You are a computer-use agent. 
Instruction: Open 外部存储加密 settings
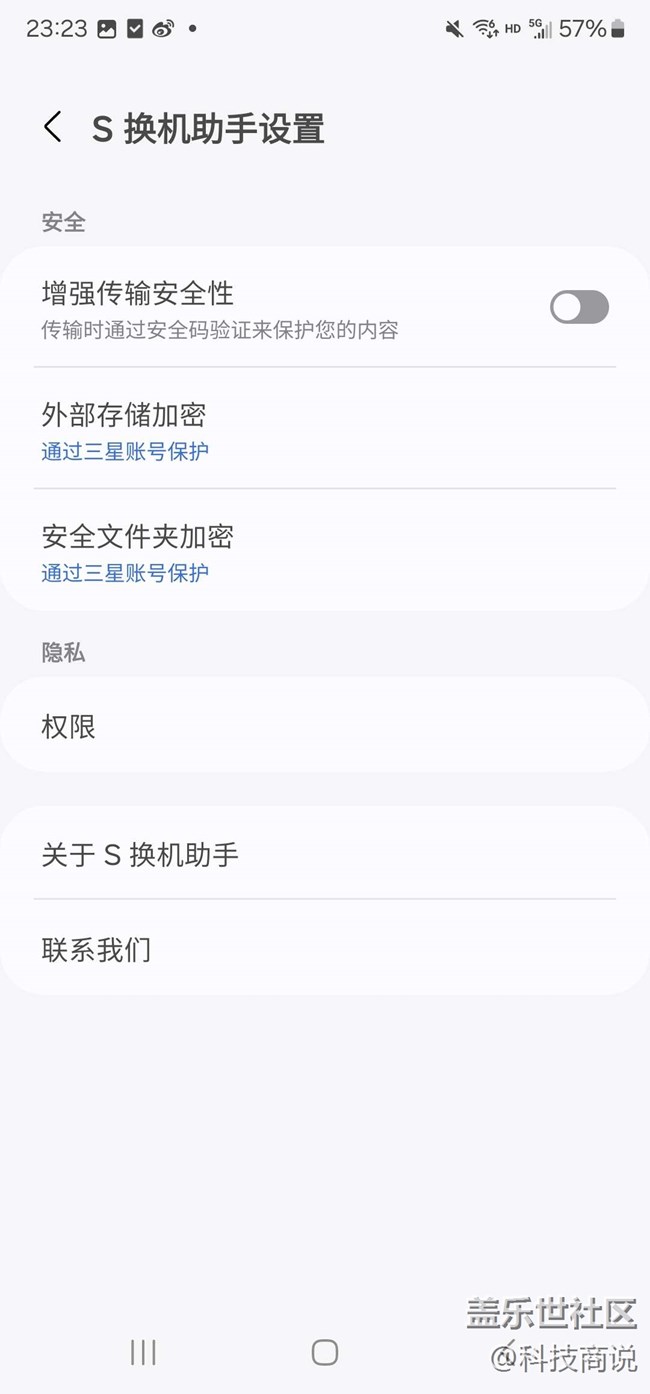pos(325,429)
